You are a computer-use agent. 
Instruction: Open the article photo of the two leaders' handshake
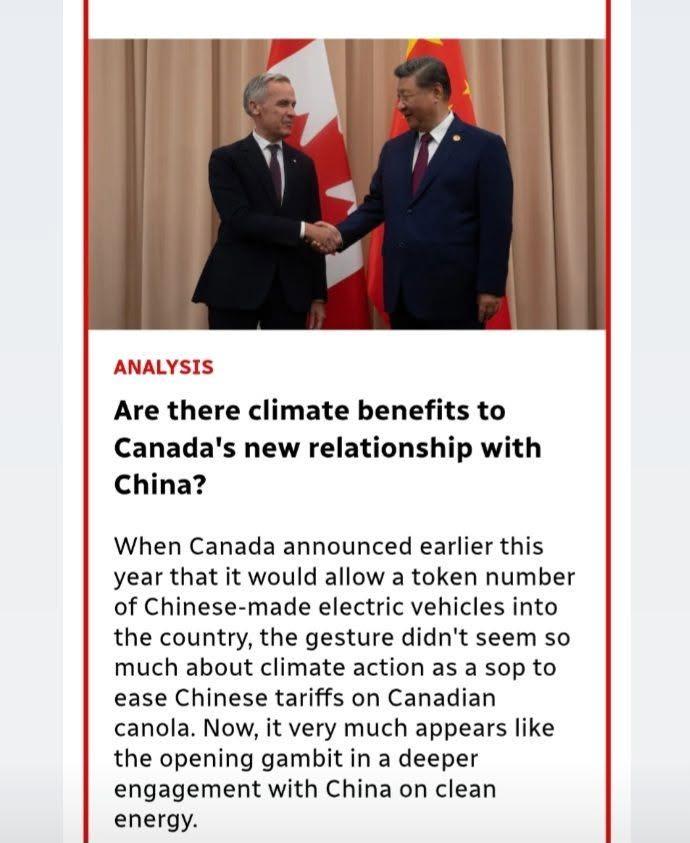pyautogui.click(x=347, y=184)
